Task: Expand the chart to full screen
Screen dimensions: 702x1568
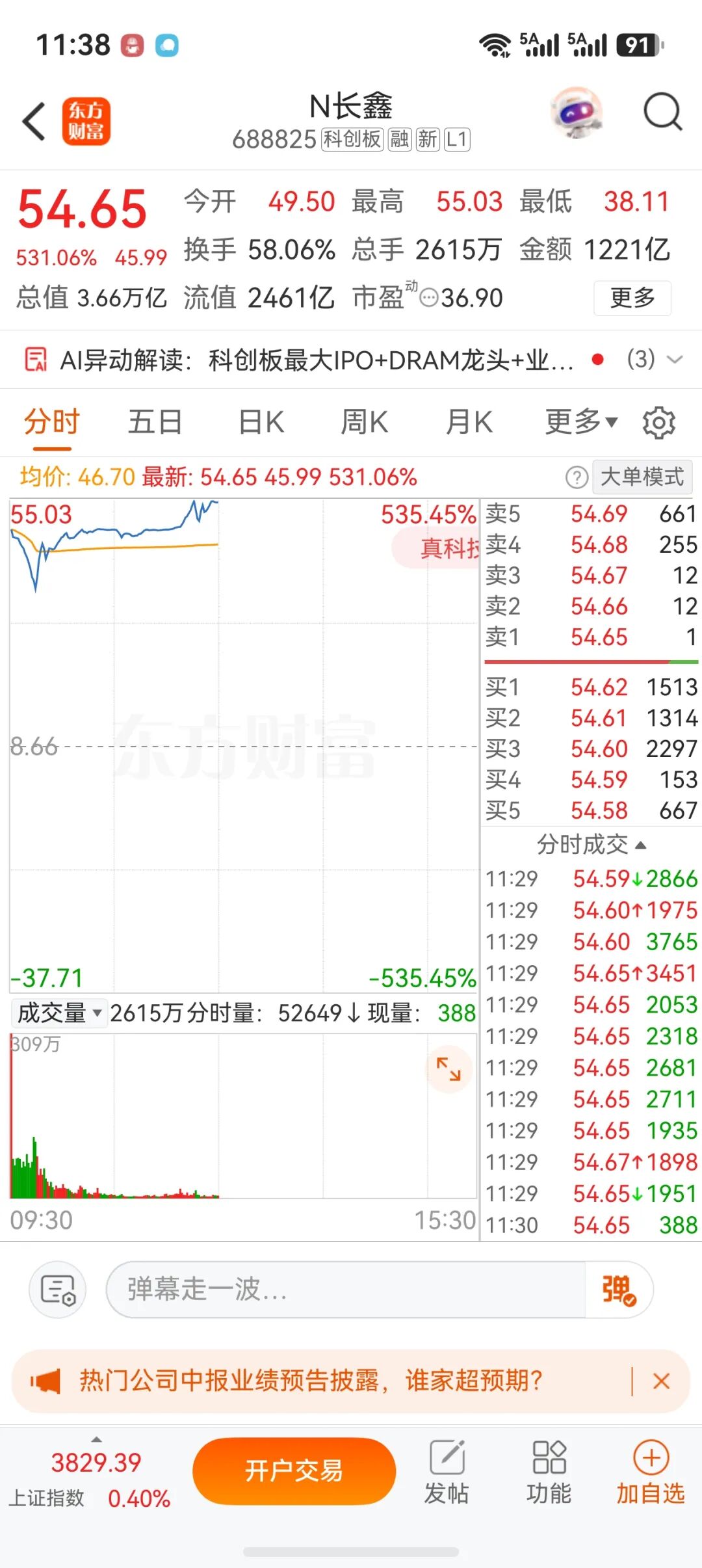Action: click(x=448, y=1069)
